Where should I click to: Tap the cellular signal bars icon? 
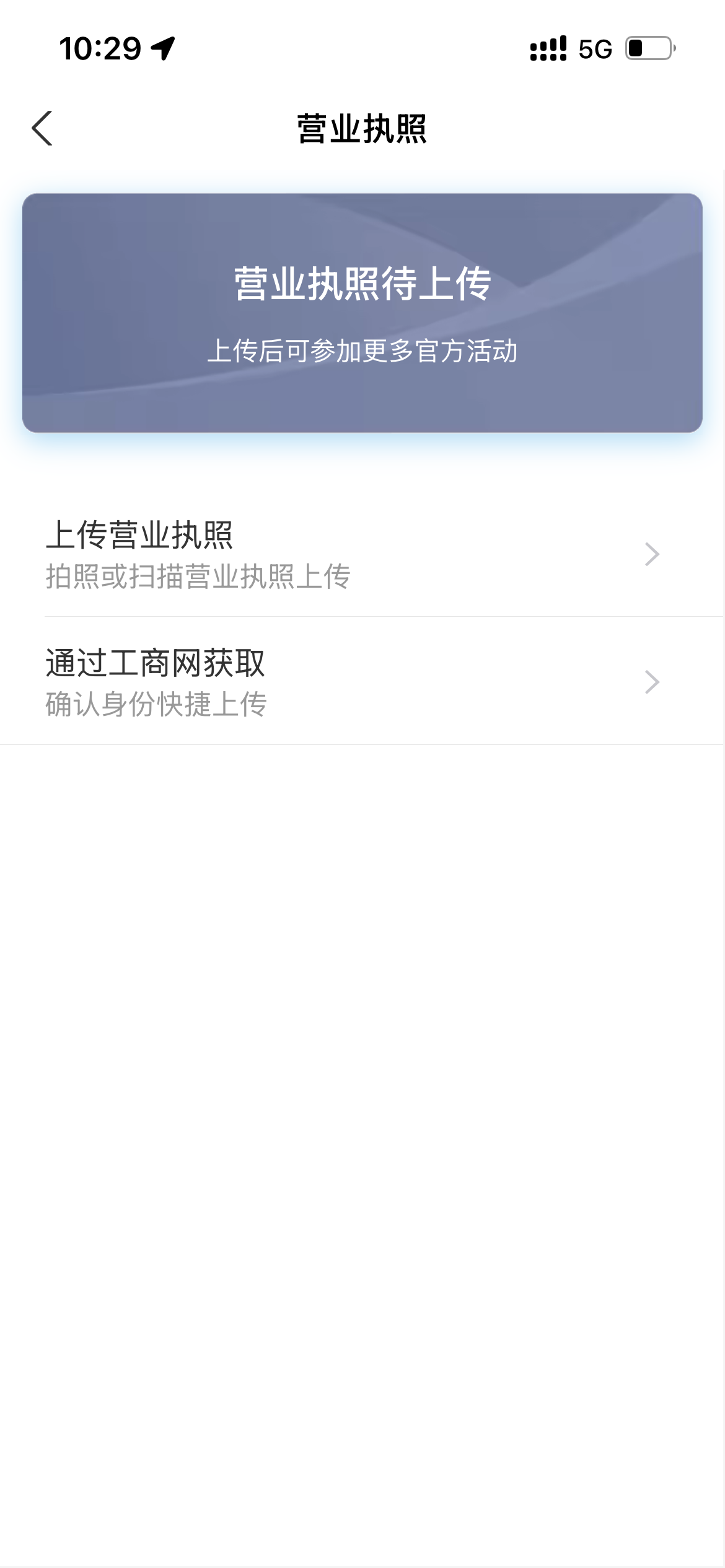[x=548, y=50]
